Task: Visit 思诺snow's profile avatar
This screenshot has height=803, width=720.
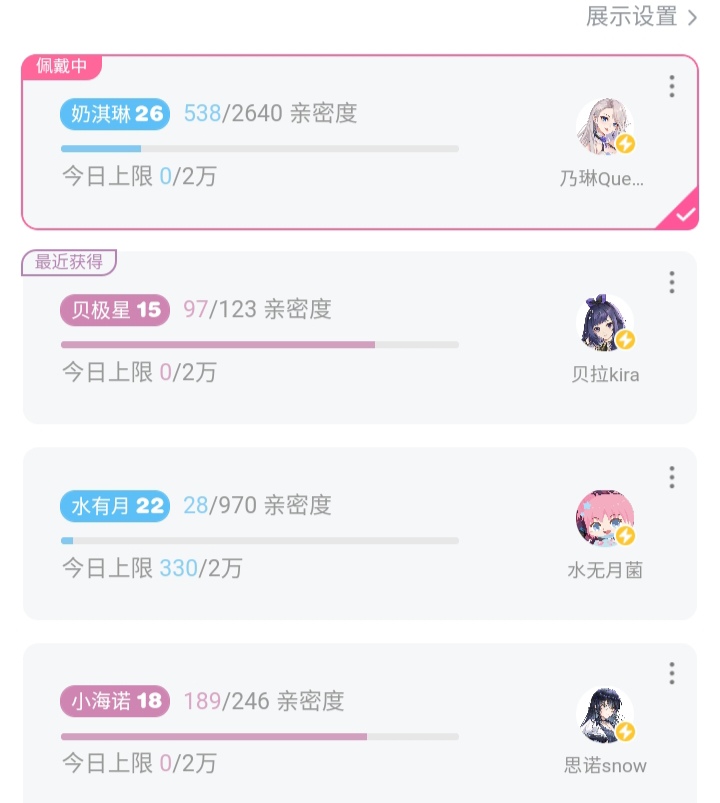Action: (604, 714)
